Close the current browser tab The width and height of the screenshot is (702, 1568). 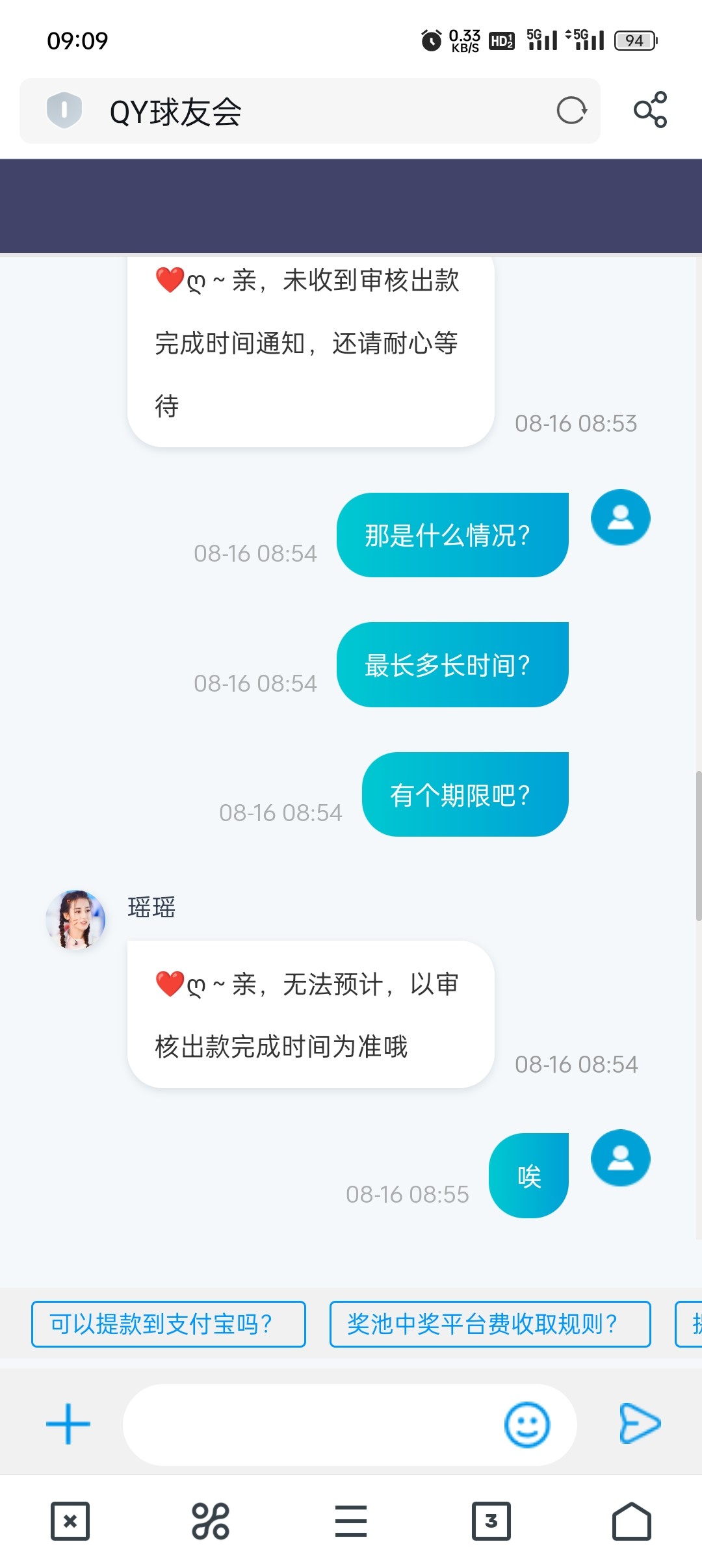coord(70,1521)
